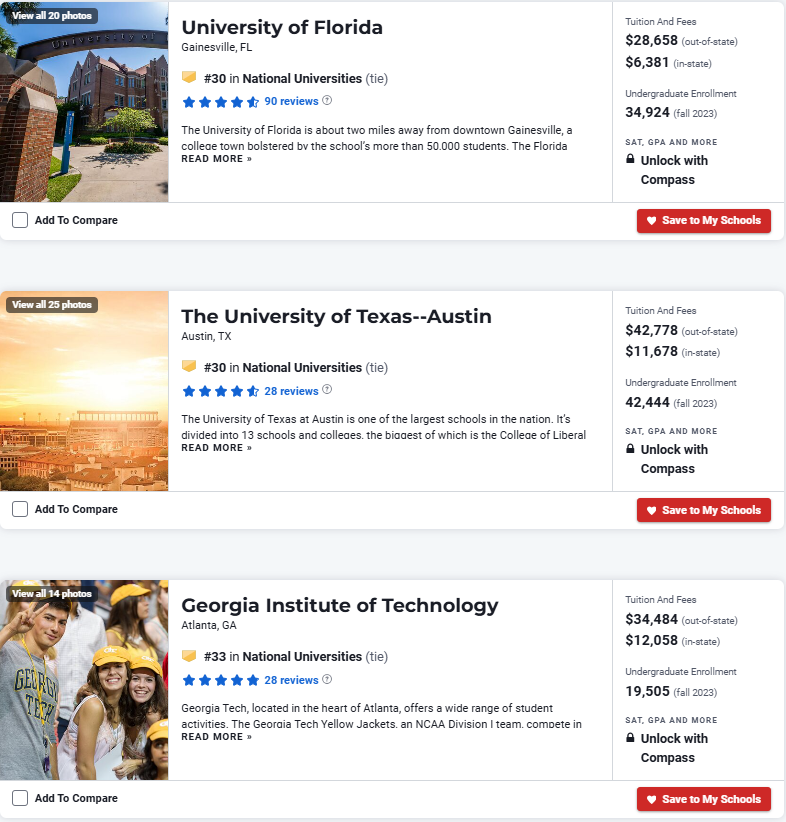Viewport: 786px width, 822px height.
Task: Check Add To Compare for Georgia Institute of Technology
Action: pos(20,798)
